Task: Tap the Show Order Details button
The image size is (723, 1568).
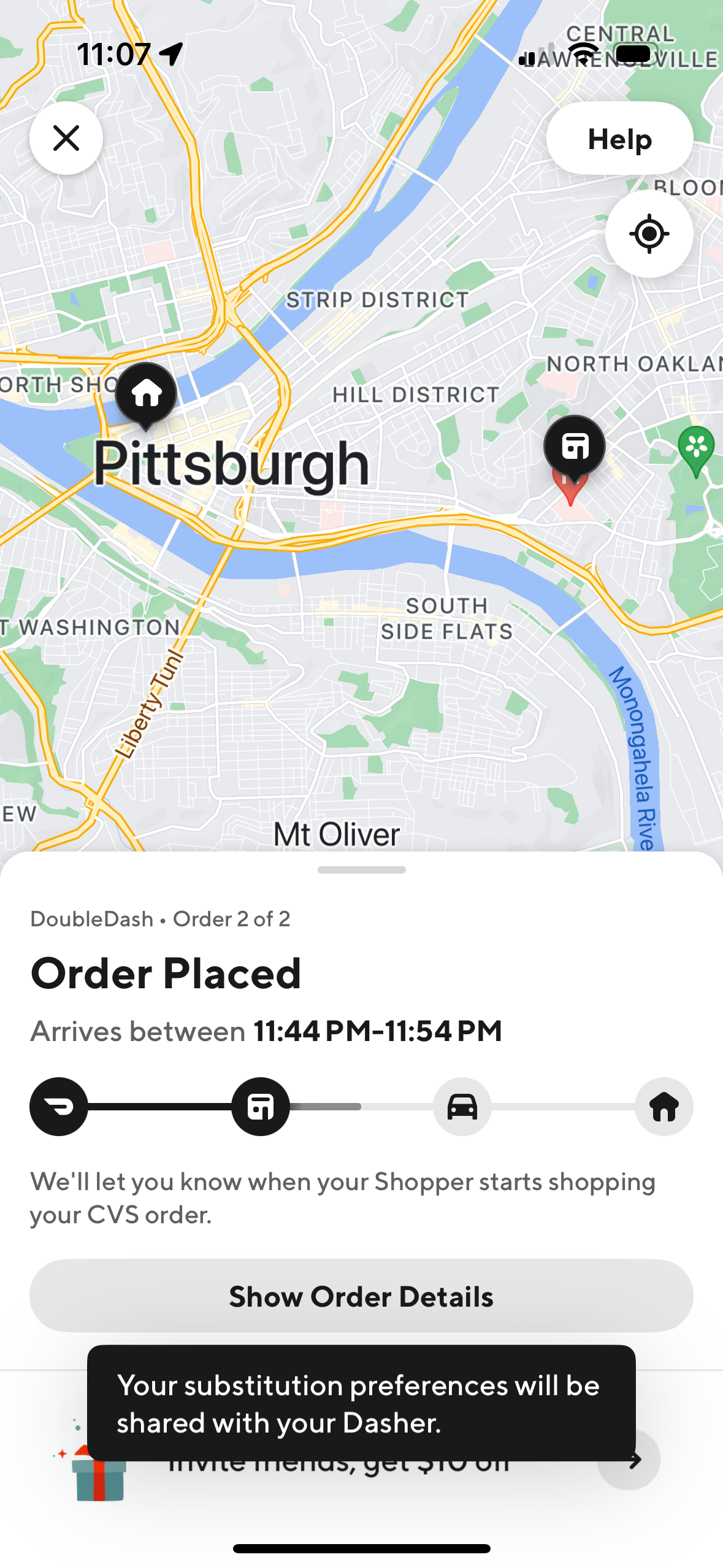Action: (x=361, y=1296)
